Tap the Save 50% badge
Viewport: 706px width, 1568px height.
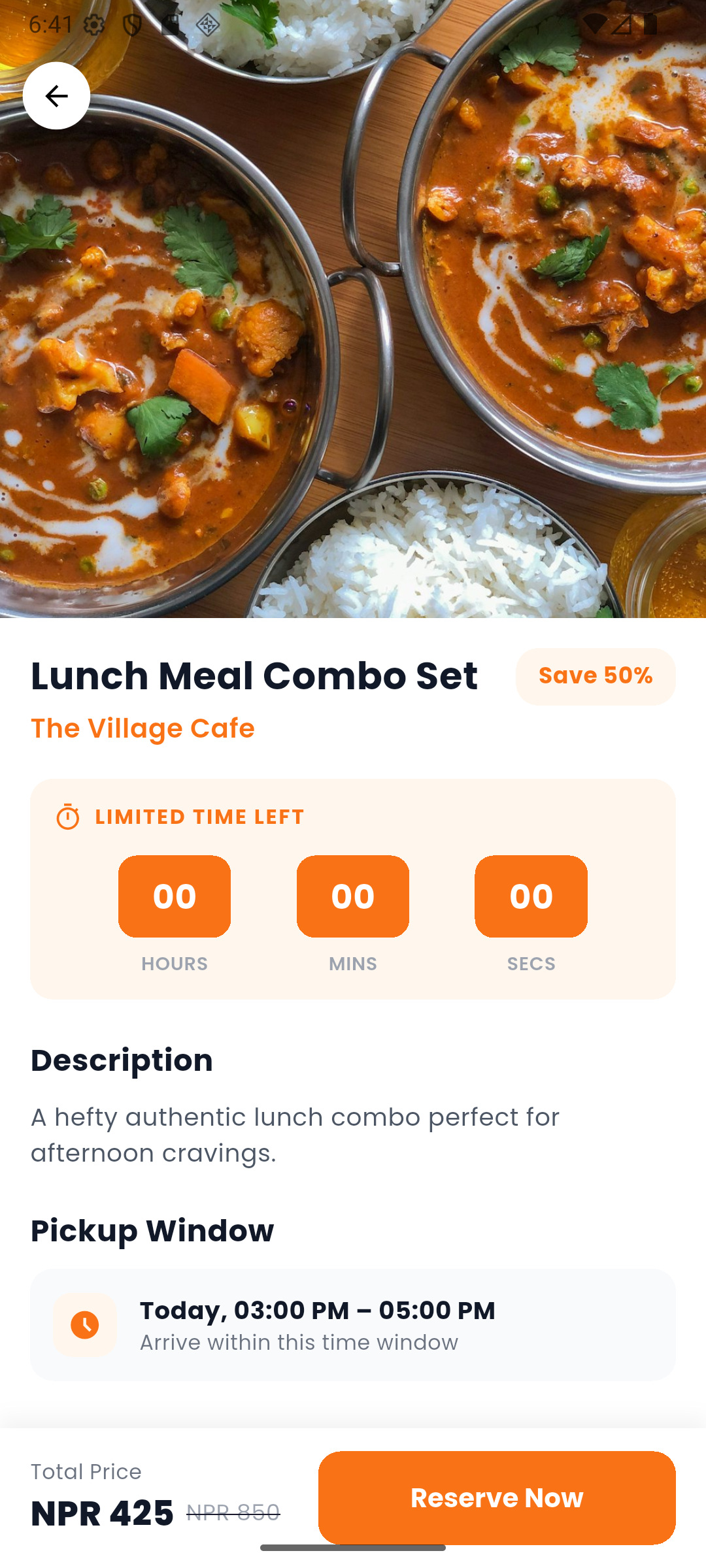coord(596,676)
